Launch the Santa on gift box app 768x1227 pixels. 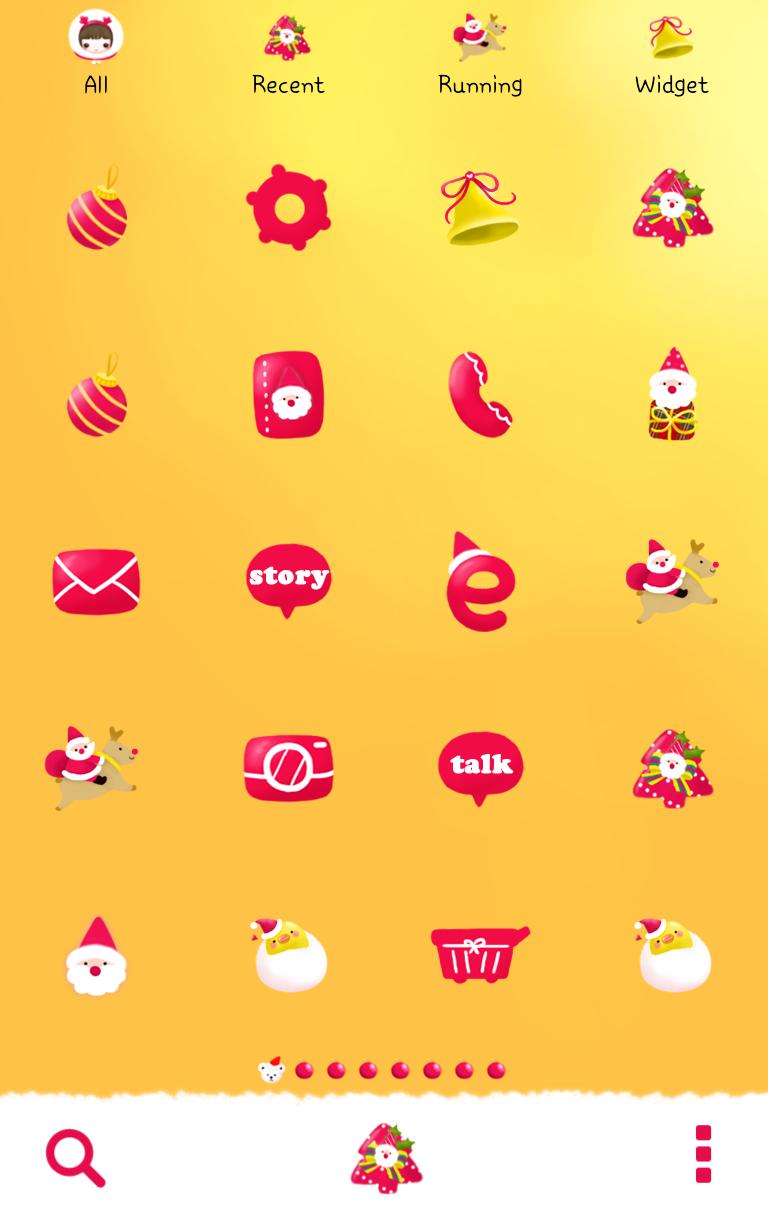tap(671, 394)
